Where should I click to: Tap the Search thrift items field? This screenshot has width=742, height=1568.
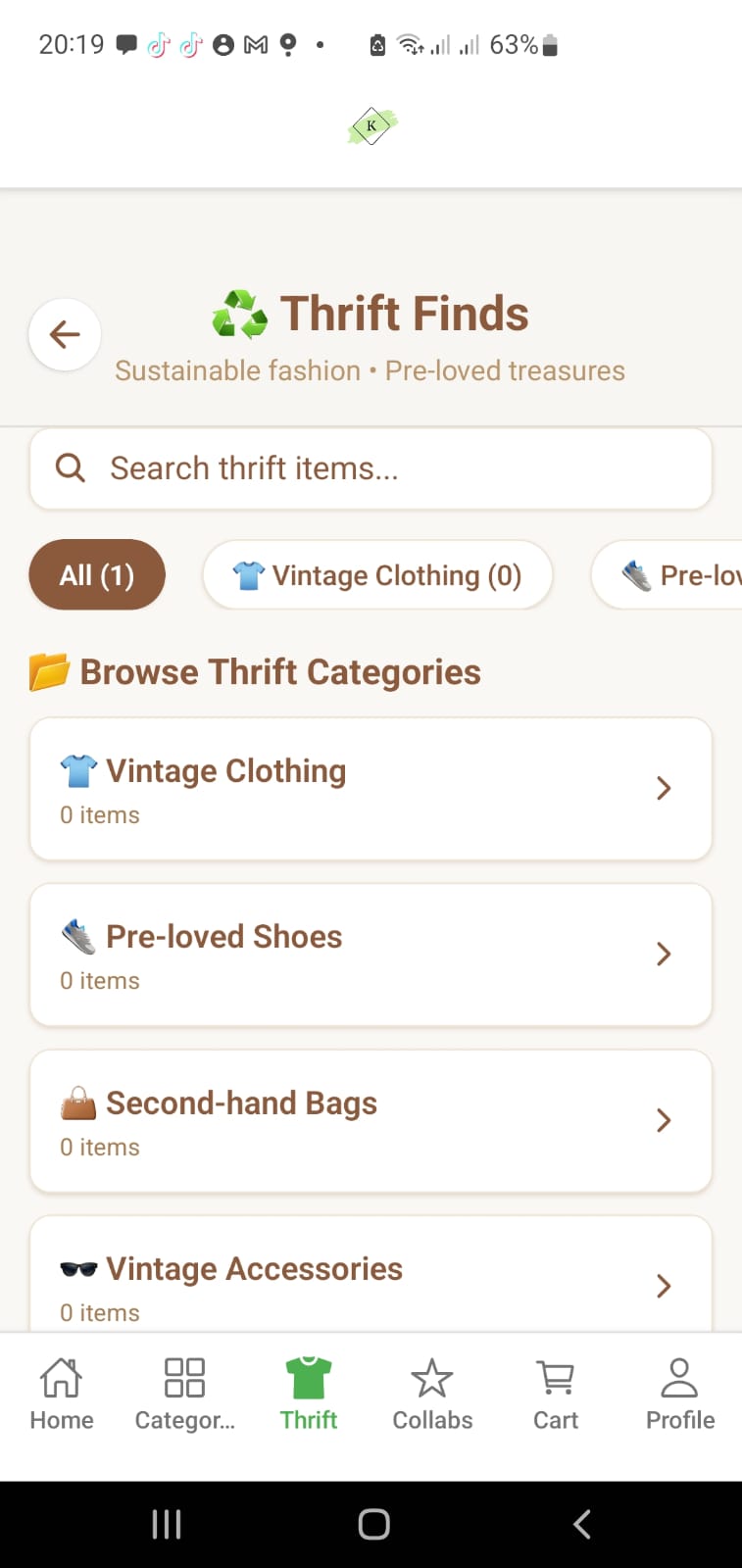click(371, 468)
